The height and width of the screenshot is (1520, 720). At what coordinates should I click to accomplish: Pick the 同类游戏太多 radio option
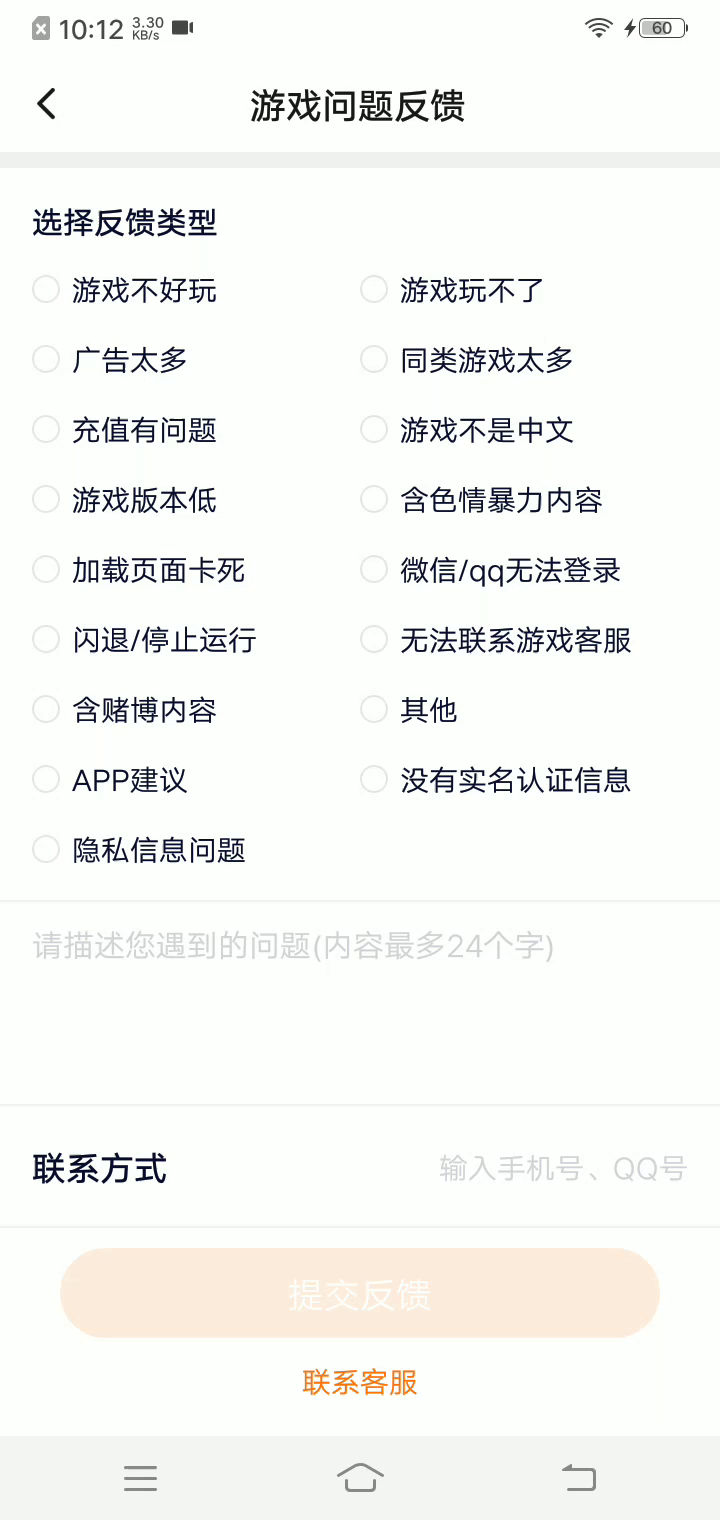374,360
